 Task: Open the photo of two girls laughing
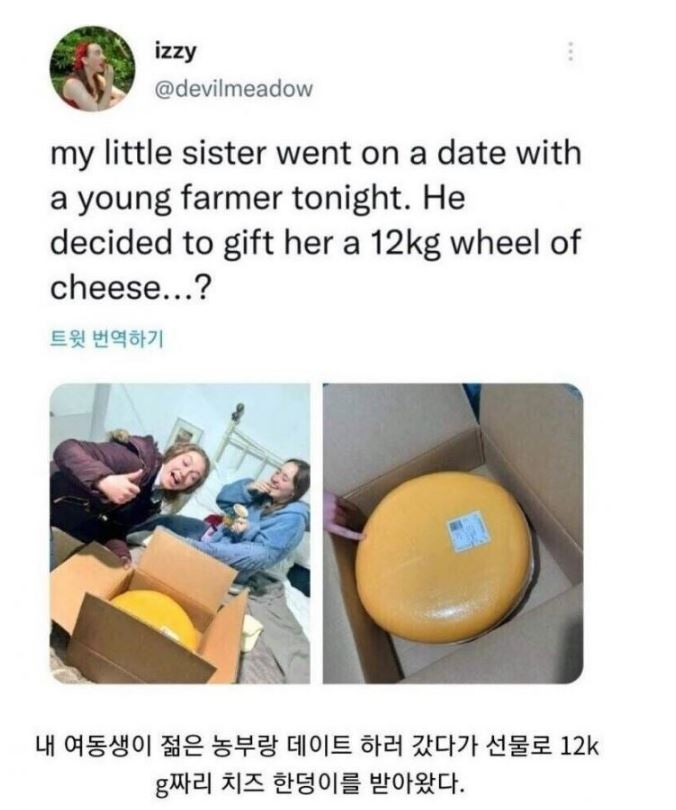tap(180, 533)
